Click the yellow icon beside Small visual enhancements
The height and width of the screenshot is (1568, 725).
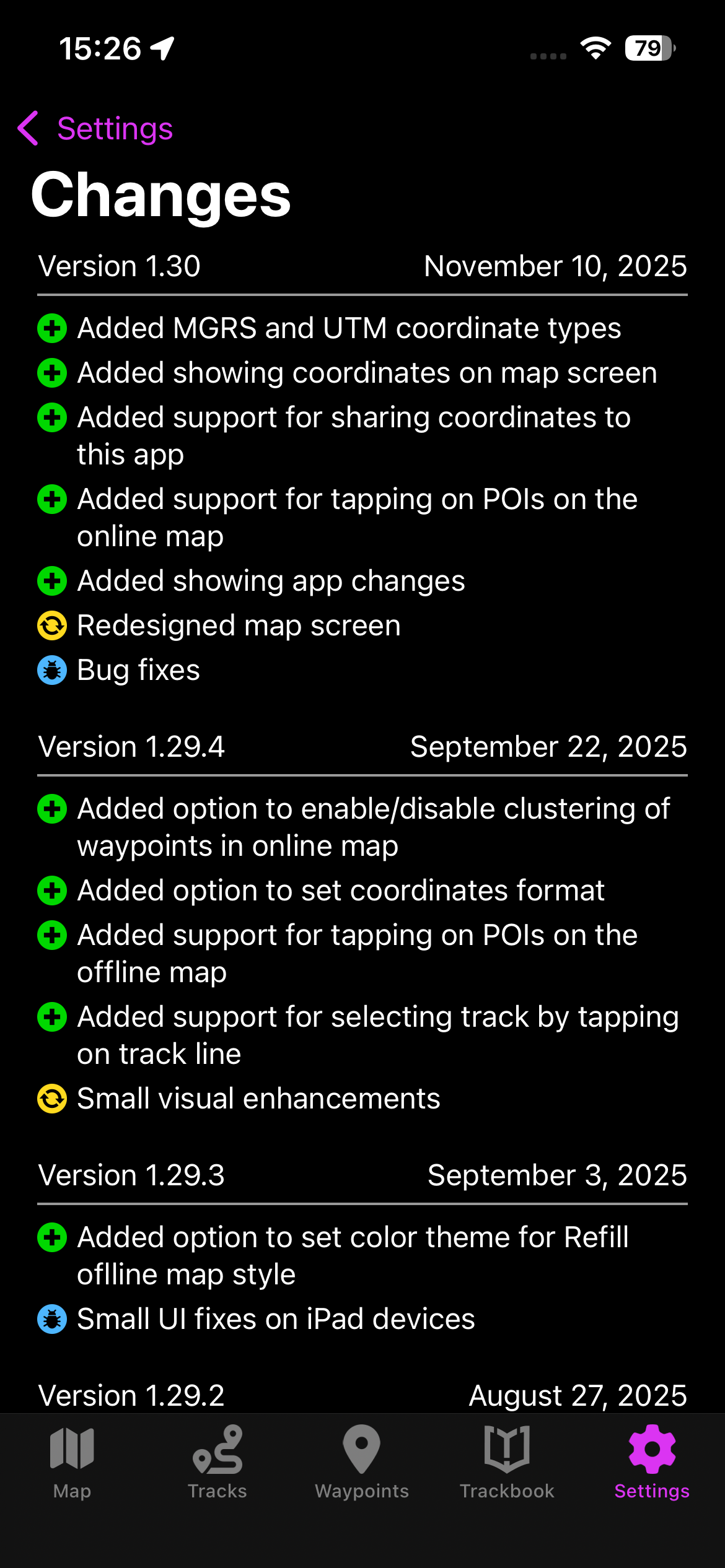point(52,1099)
